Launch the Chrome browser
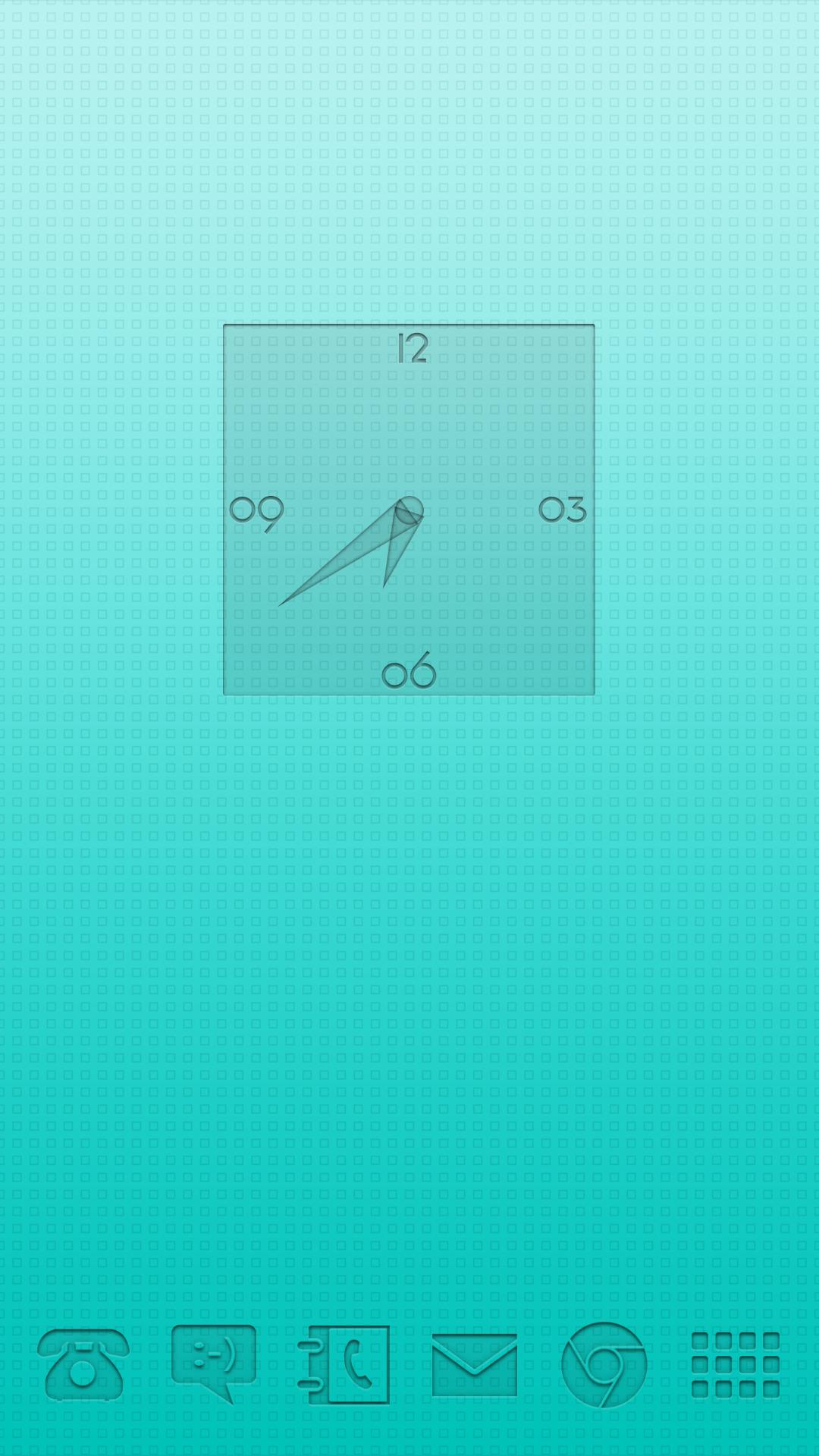 click(604, 1365)
